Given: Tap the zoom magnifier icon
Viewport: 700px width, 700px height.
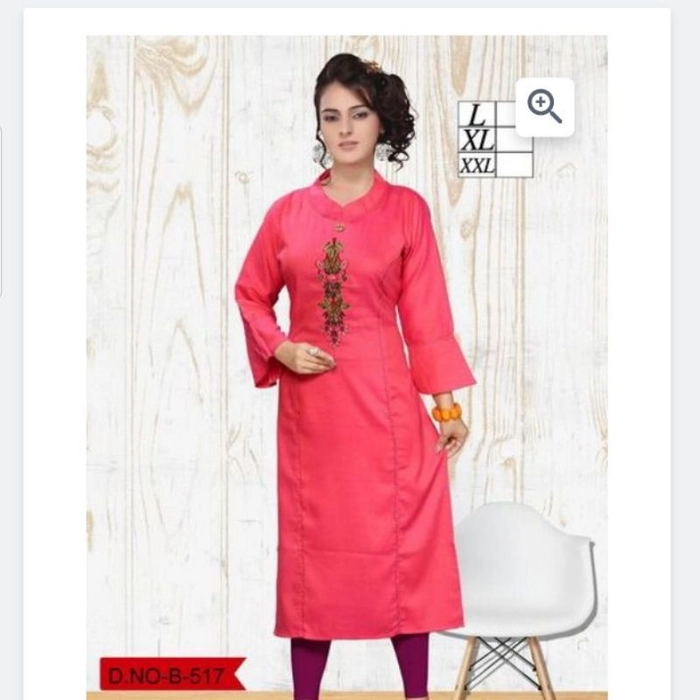Looking at the screenshot, I should coord(545,106).
